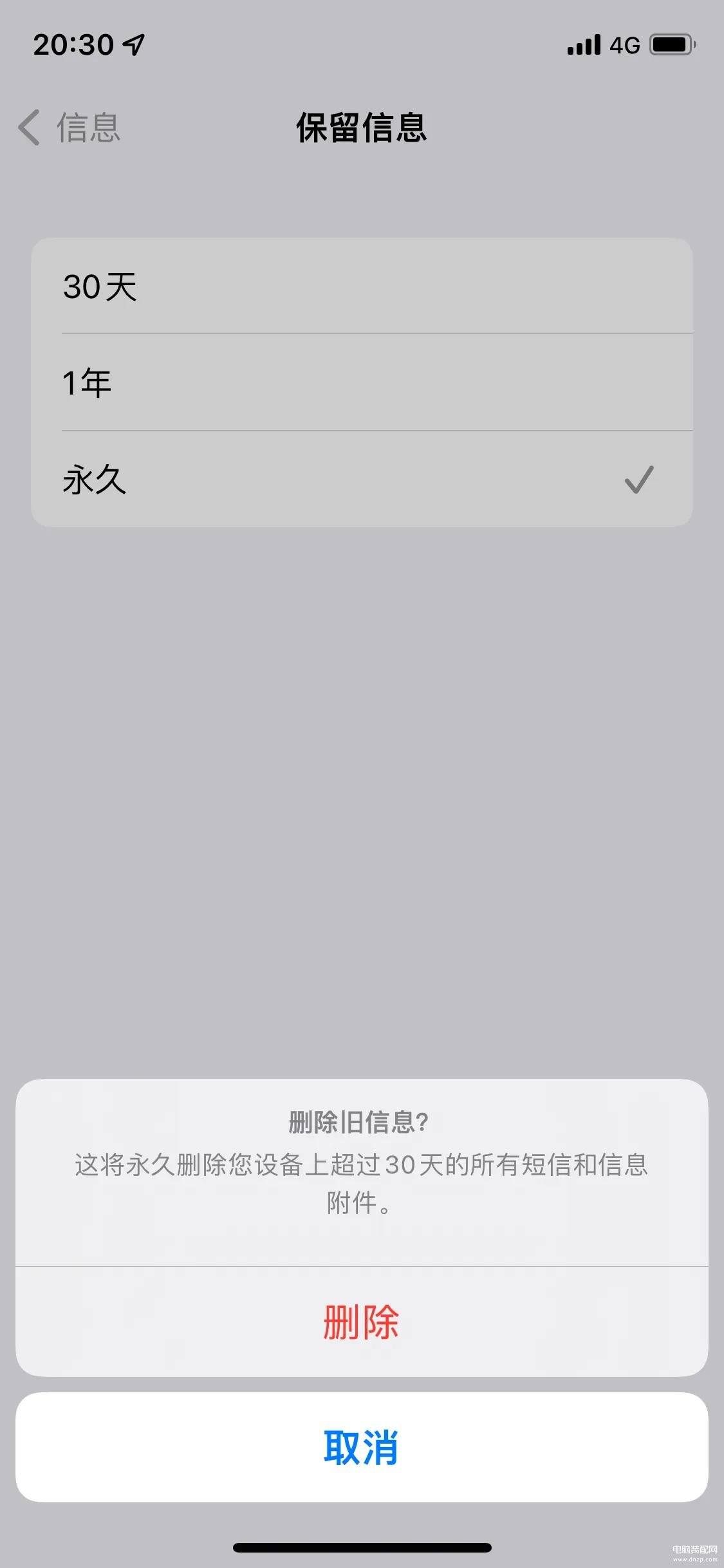Go back to 信息 settings
This screenshot has height=1568, width=724.
pos(70,127)
